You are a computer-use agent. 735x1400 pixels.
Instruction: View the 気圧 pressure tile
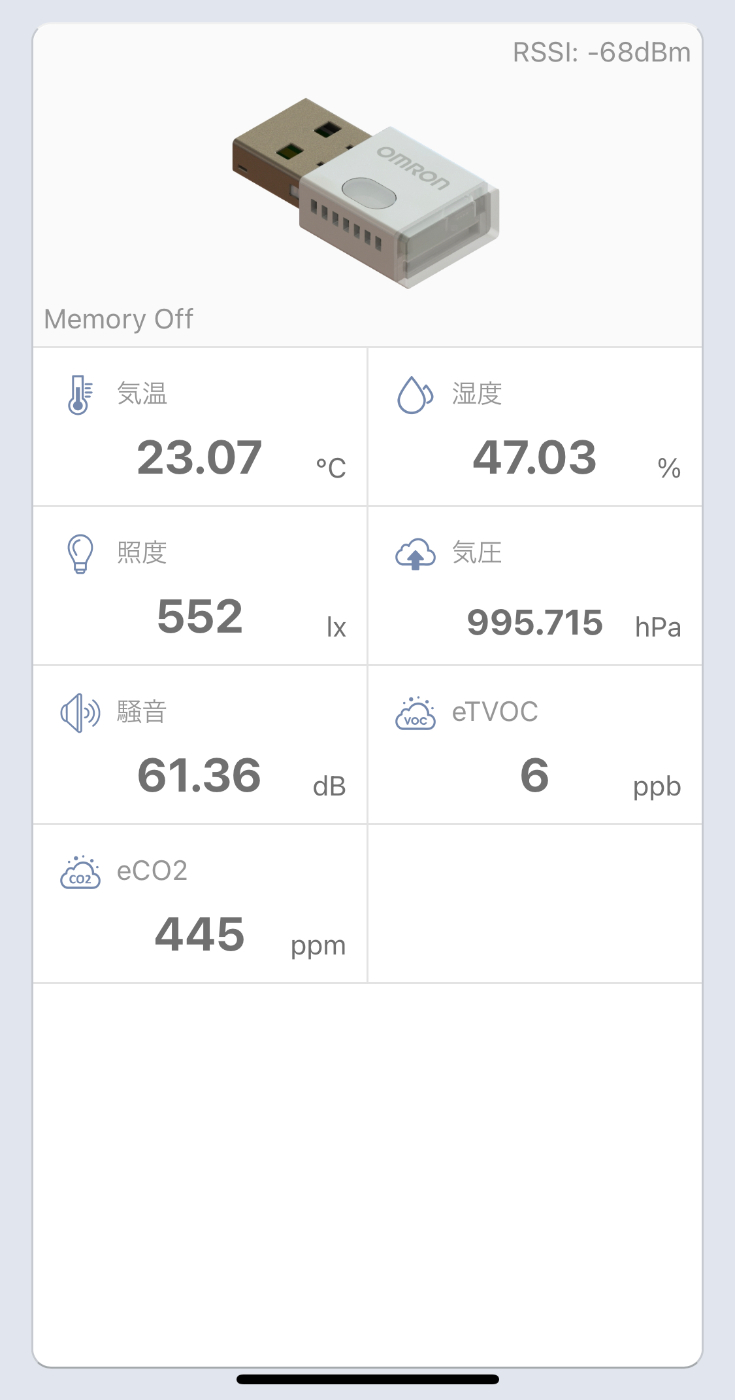tap(535, 586)
